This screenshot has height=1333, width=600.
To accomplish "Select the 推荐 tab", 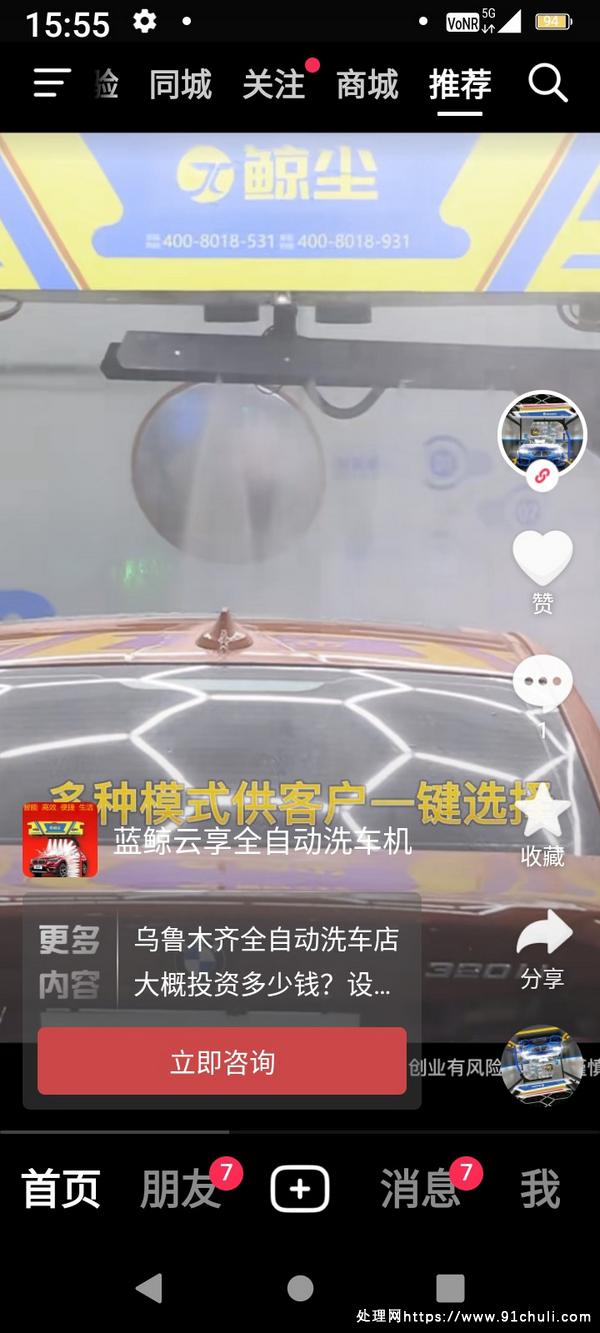I will click(460, 85).
